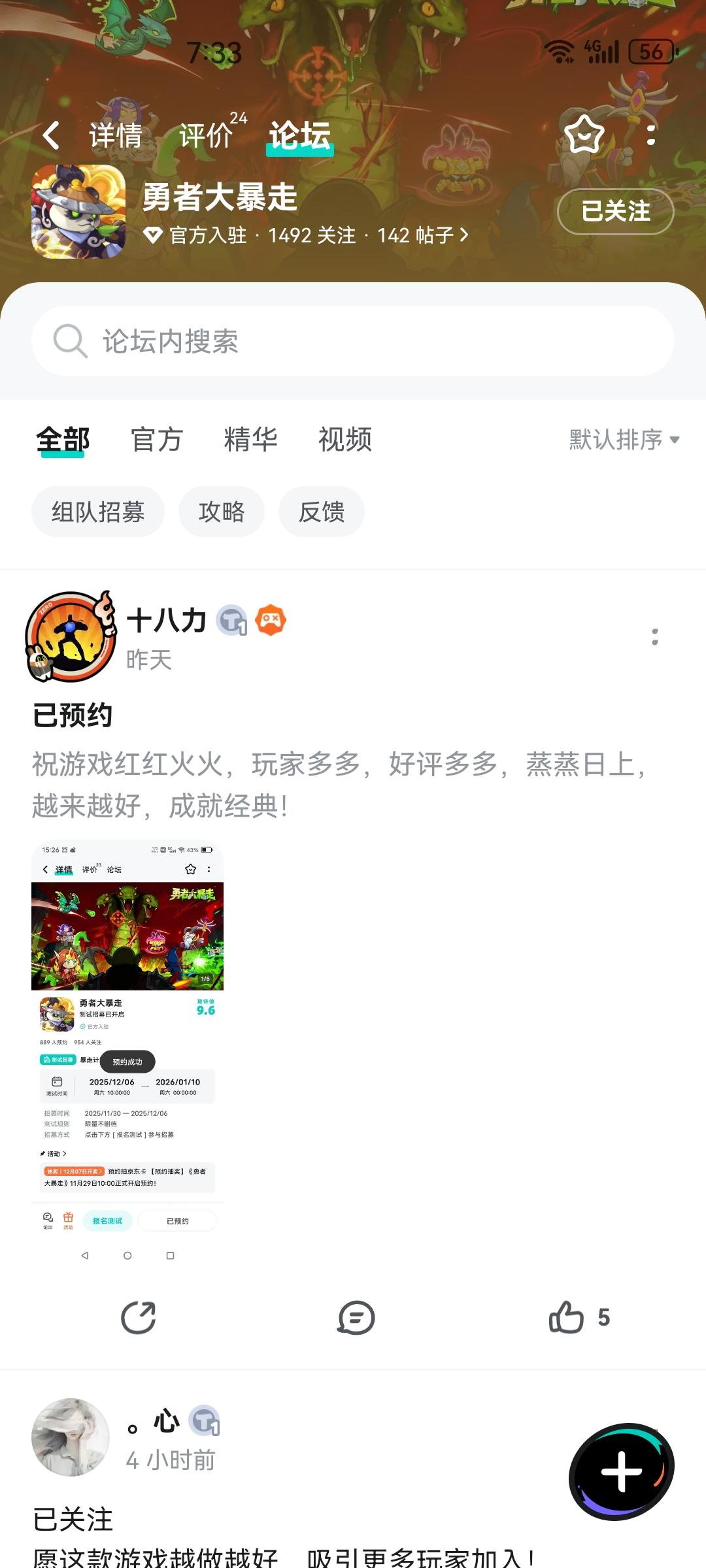Switch to the 评价 tab
The image size is (706, 1568).
pyautogui.click(x=205, y=134)
